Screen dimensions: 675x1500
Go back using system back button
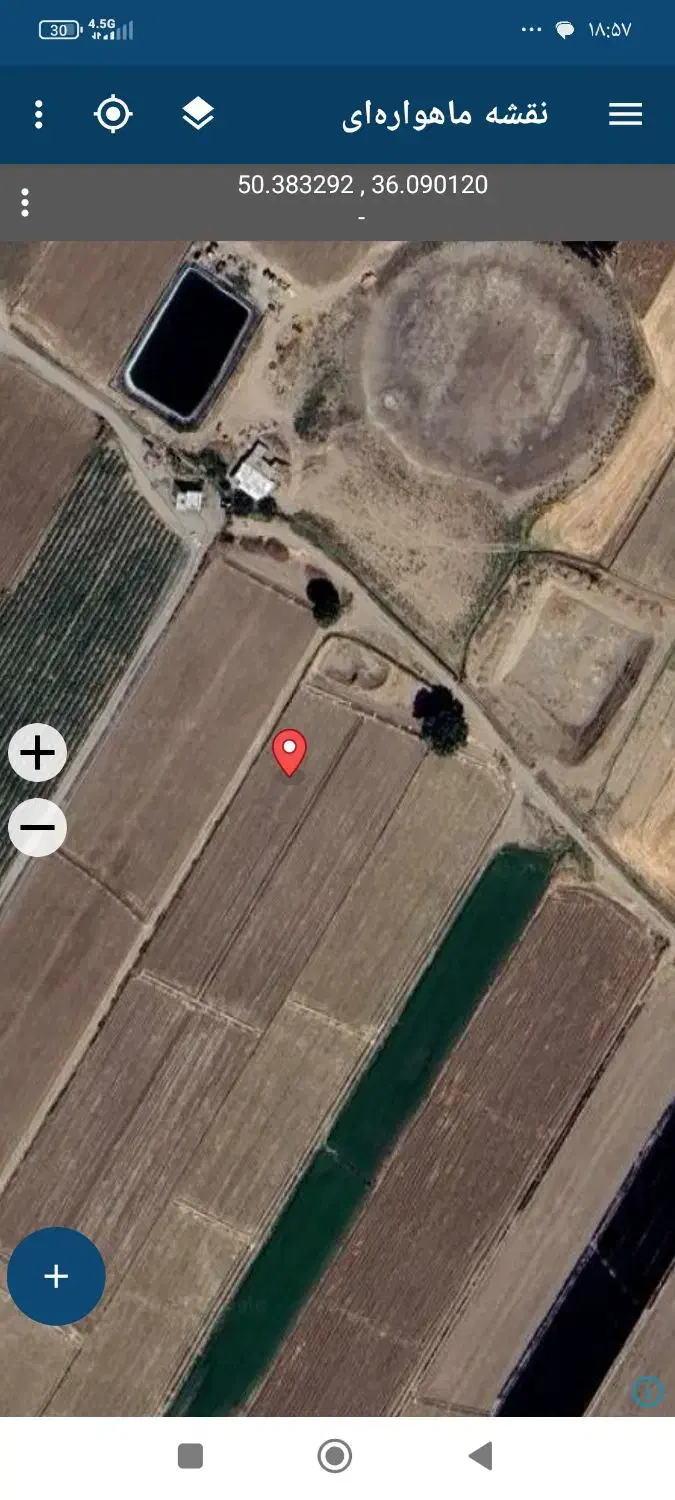pyautogui.click(x=481, y=1456)
